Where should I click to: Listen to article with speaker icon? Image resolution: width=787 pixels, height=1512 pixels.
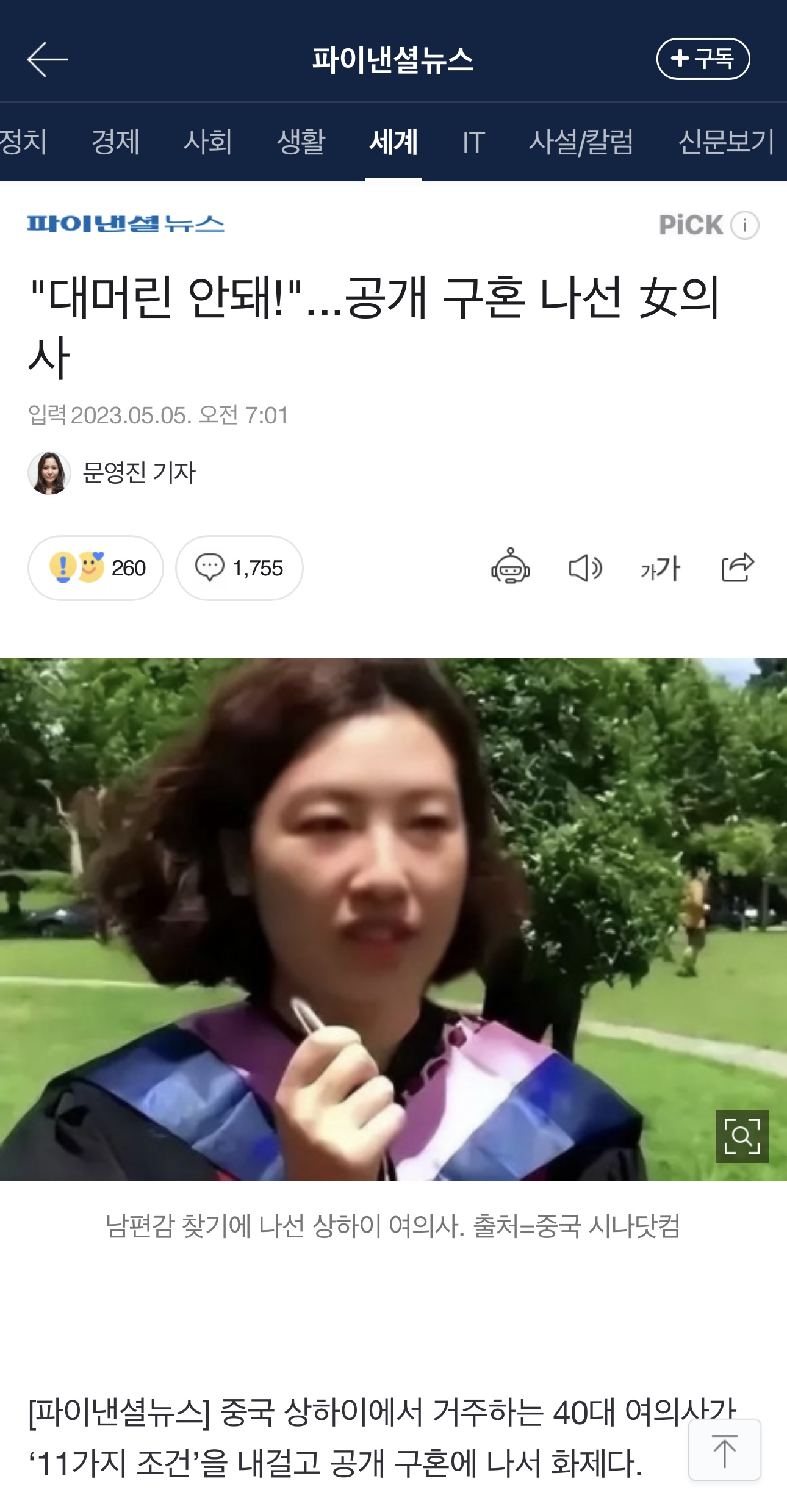(x=585, y=568)
